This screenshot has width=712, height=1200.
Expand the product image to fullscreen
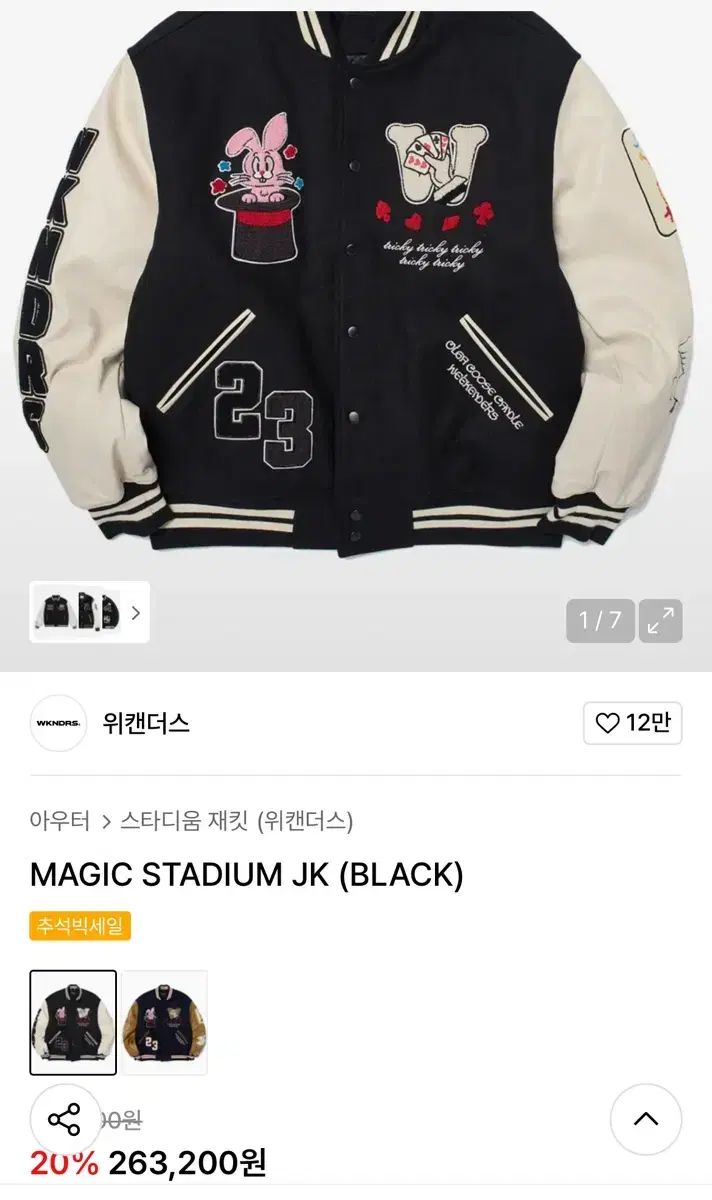tap(660, 621)
